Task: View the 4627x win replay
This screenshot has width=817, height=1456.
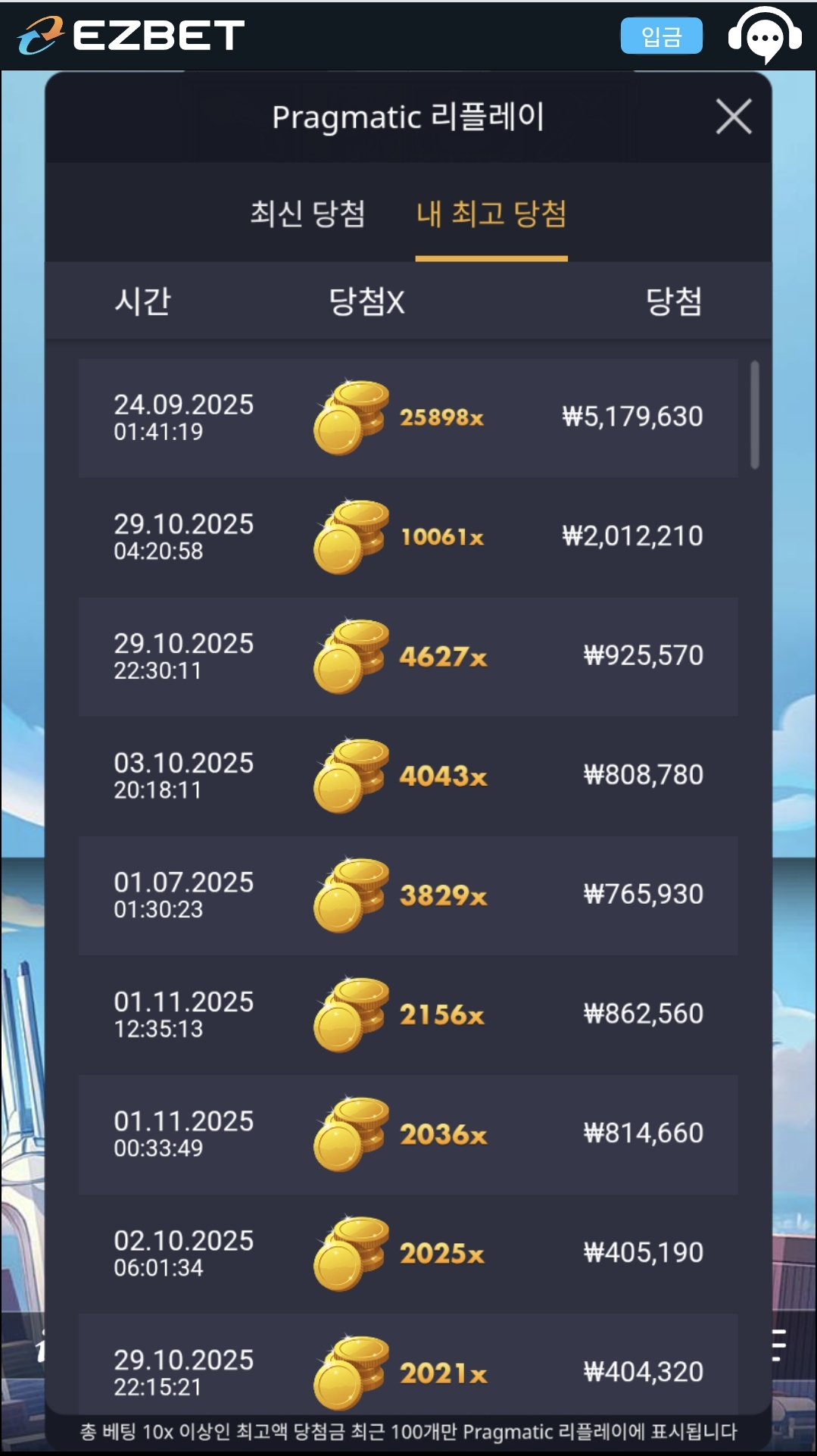Action: (408, 656)
